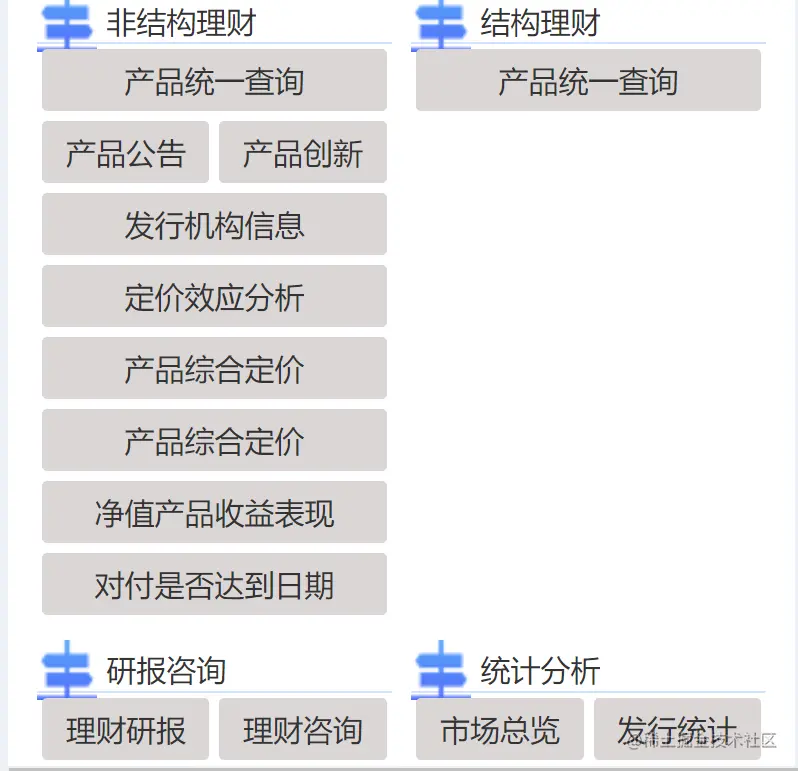Screen dimensions: 798x771
Task: Open 产品创新
Action: [302, 153]
